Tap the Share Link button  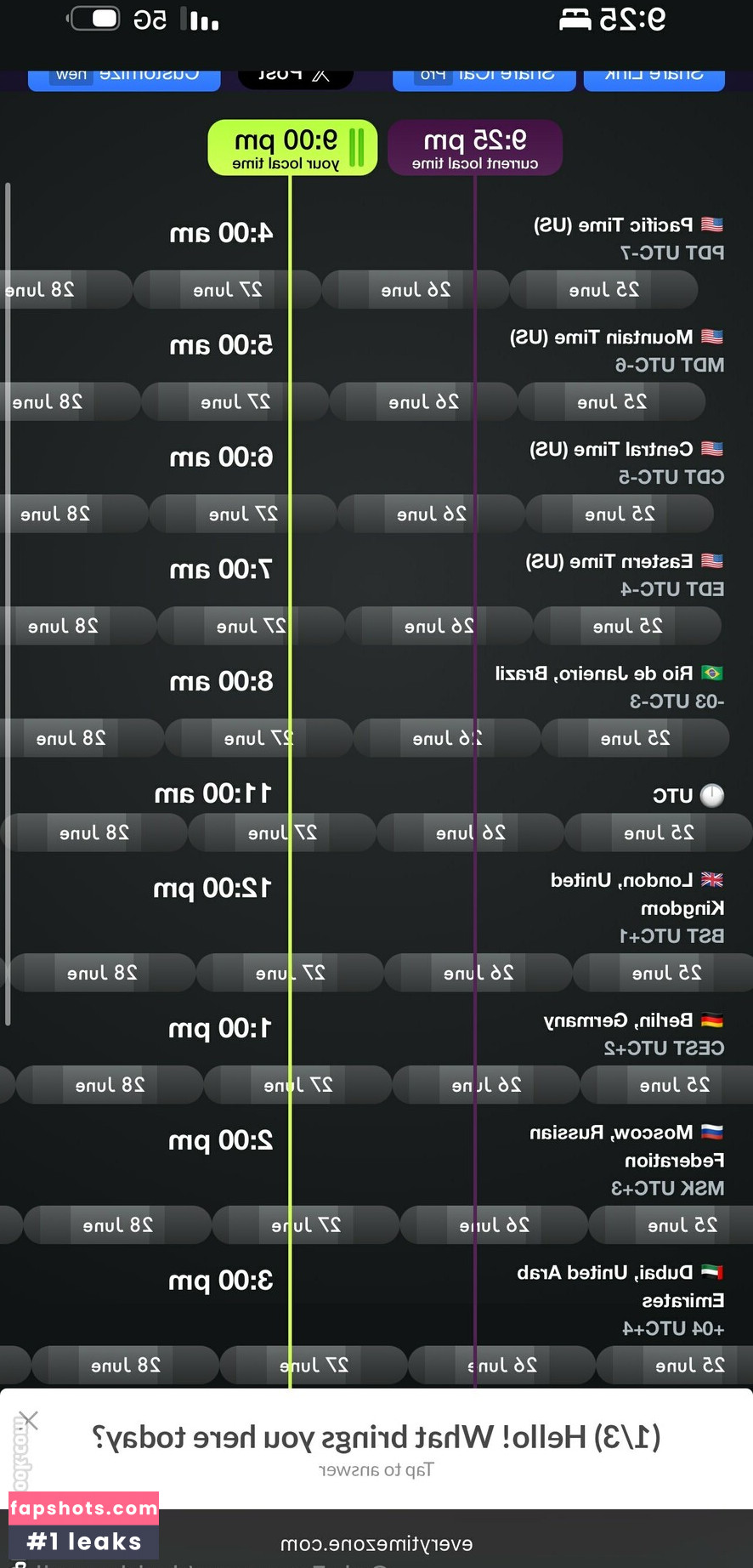(654, 78)
